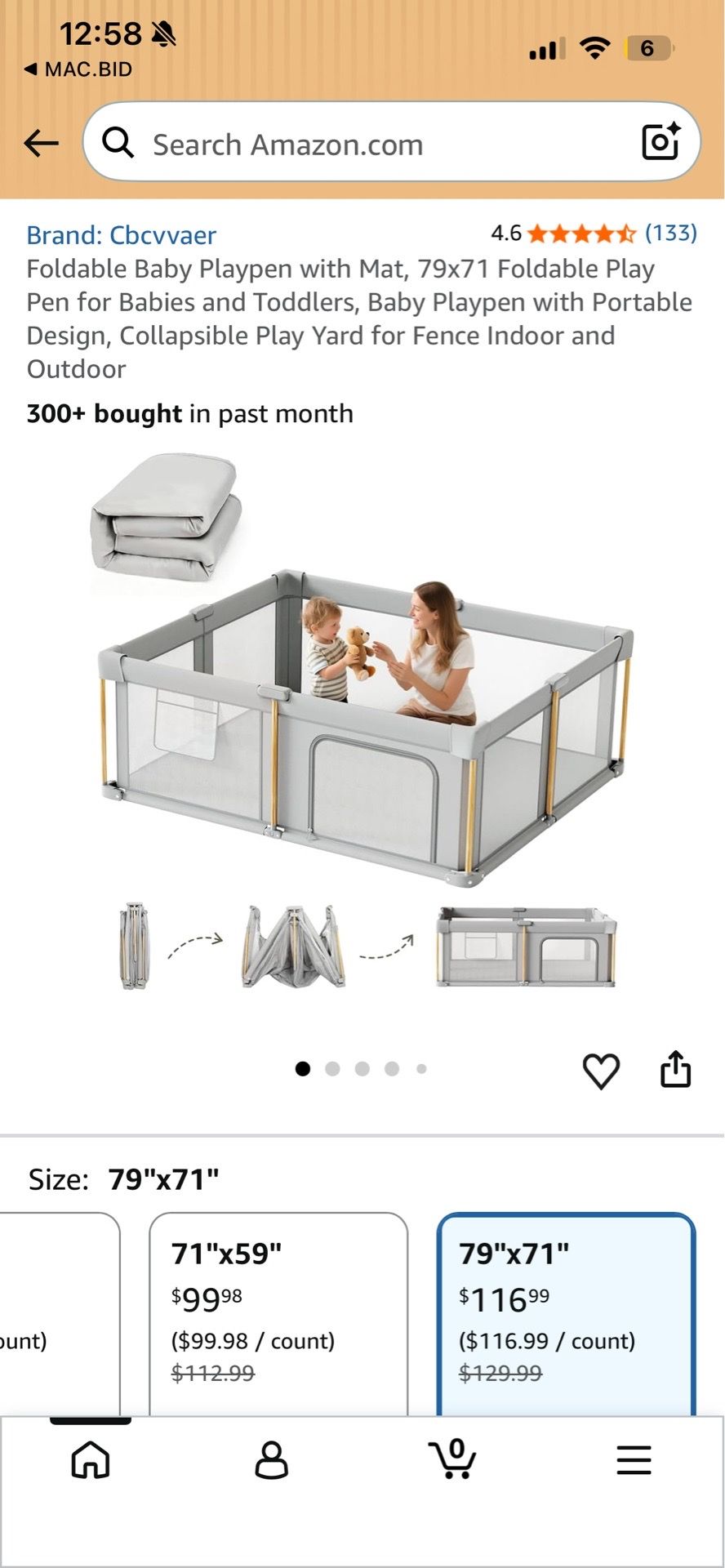Go to the Home tab
725x1568 pixels.
[91, 1459]
